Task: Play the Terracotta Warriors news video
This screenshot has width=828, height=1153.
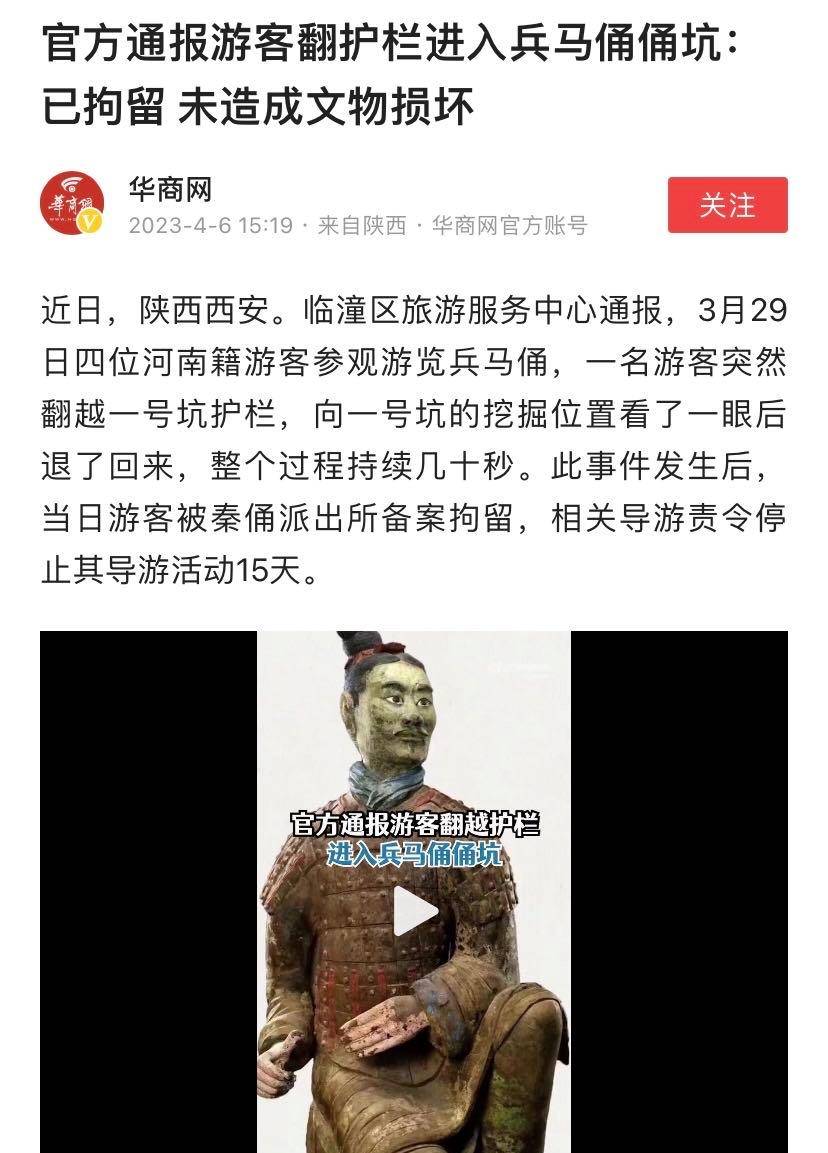Action: coord(414,911)
